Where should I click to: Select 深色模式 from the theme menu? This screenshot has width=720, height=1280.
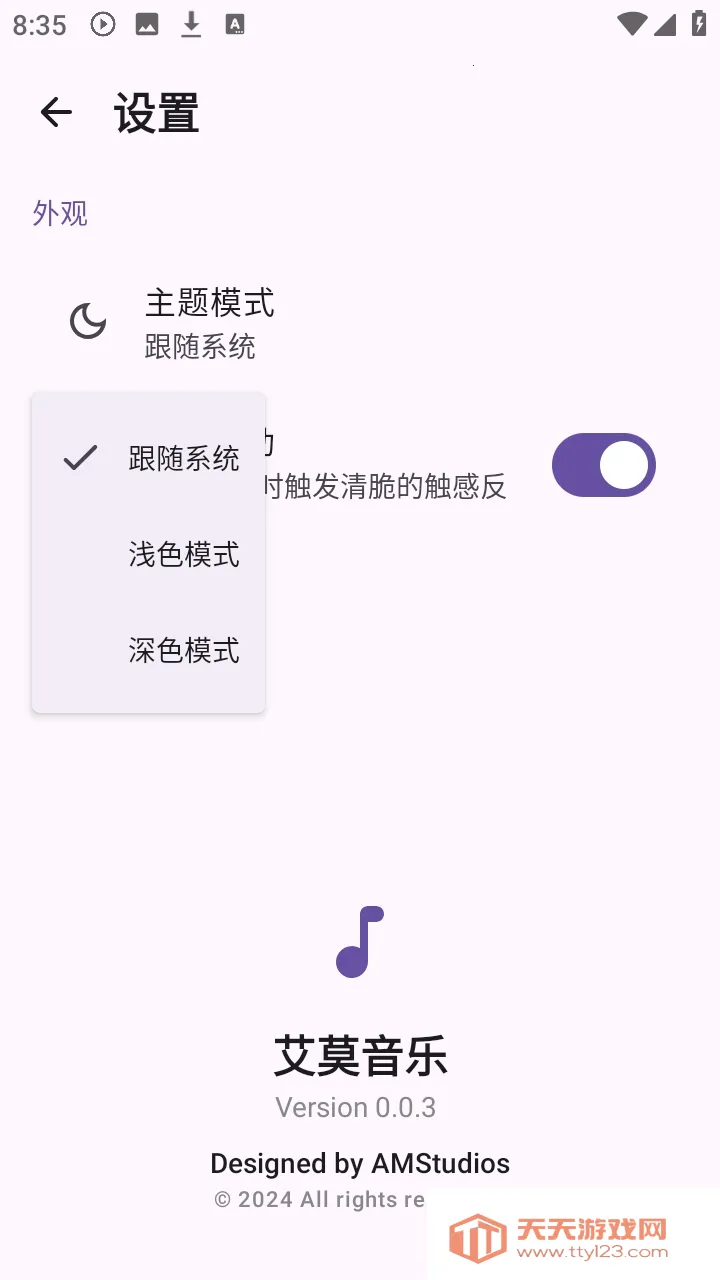pyautogui.click(x=183, y=651)
